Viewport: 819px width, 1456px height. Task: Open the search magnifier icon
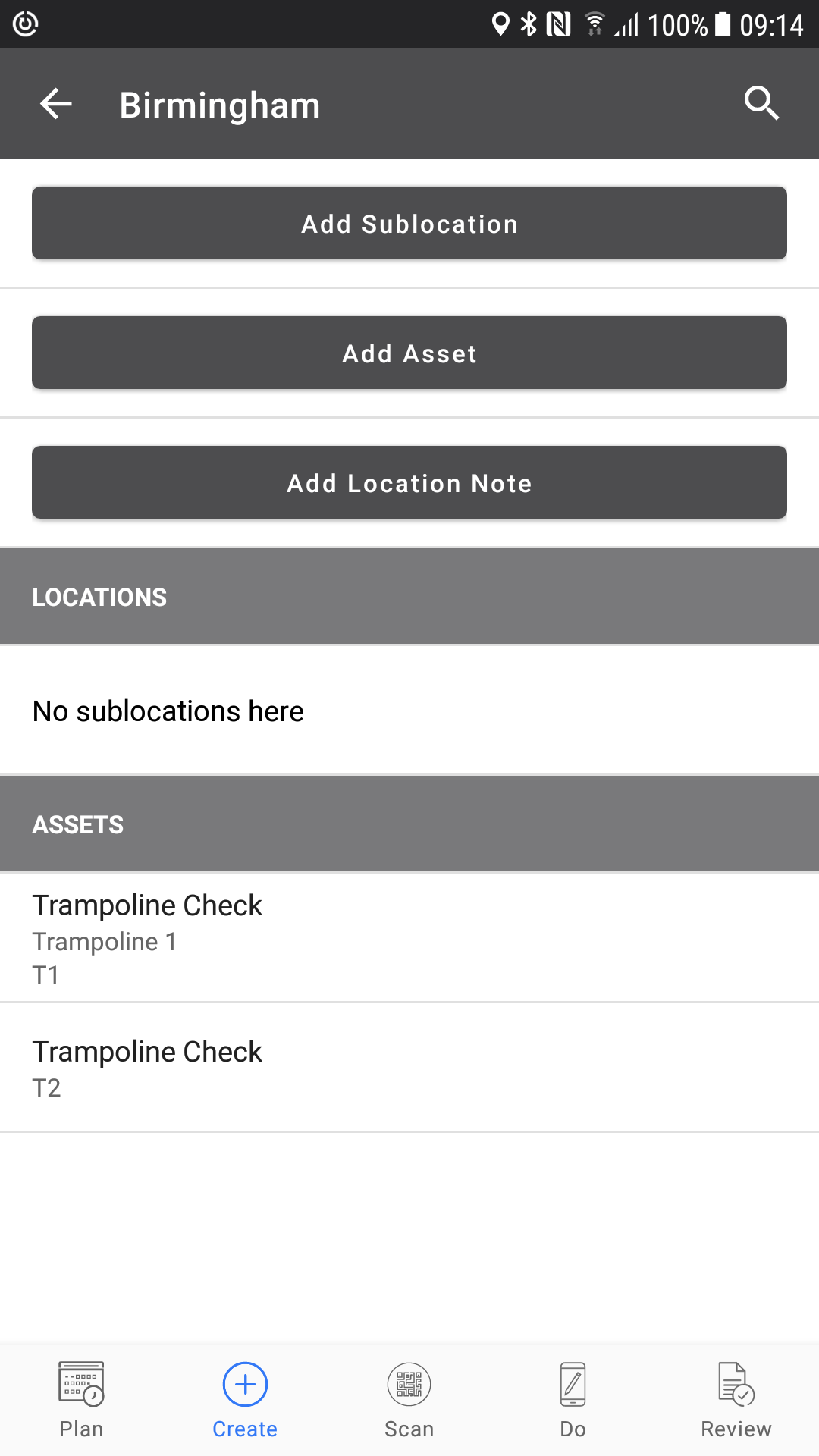(761, 104)
